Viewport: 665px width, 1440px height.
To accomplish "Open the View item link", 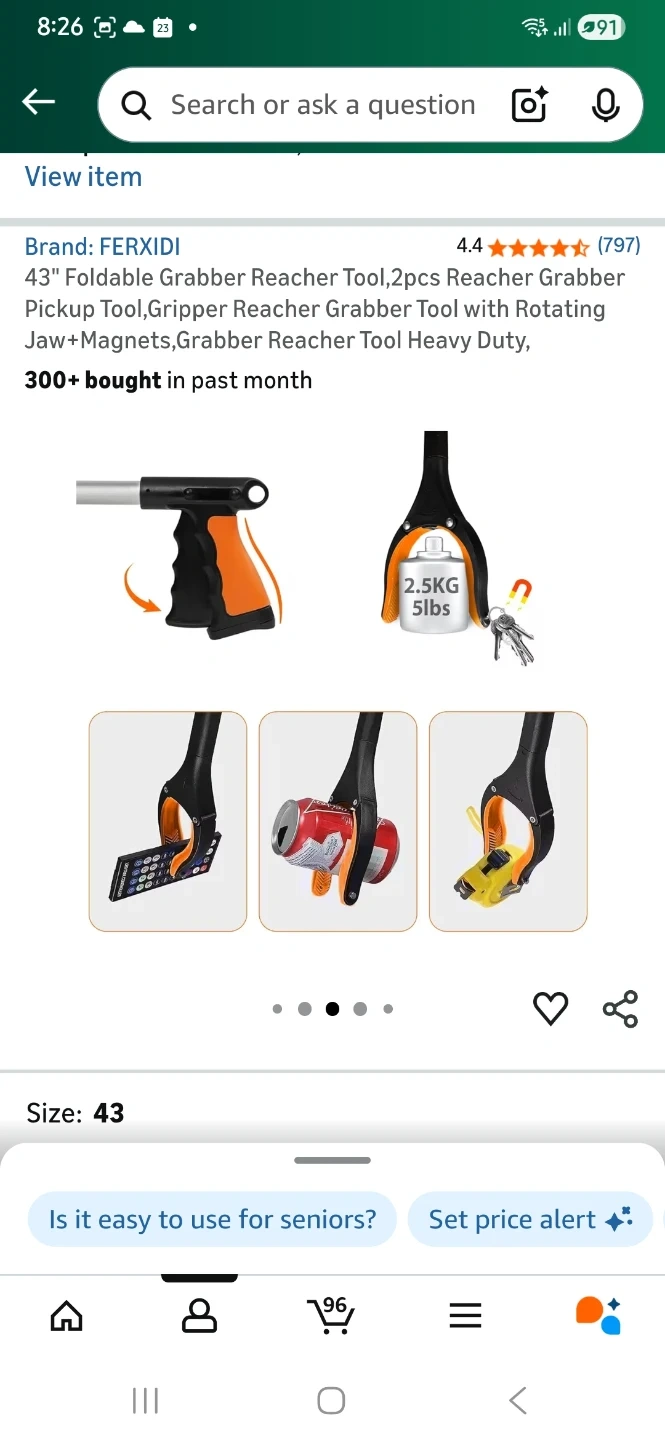I will tap(83, 177).
